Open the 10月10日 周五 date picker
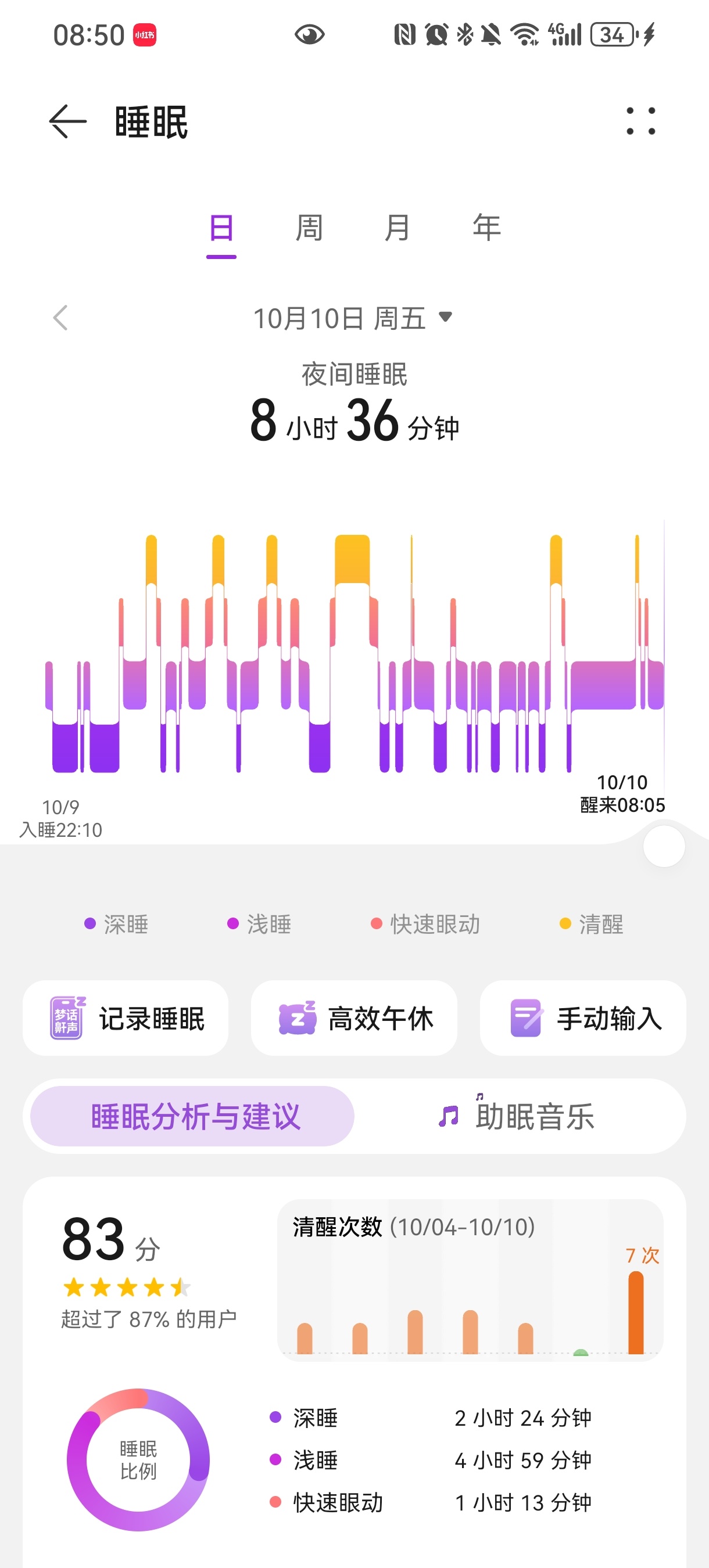This screenshot has width=709, height=1568. (x=353, y=318)
